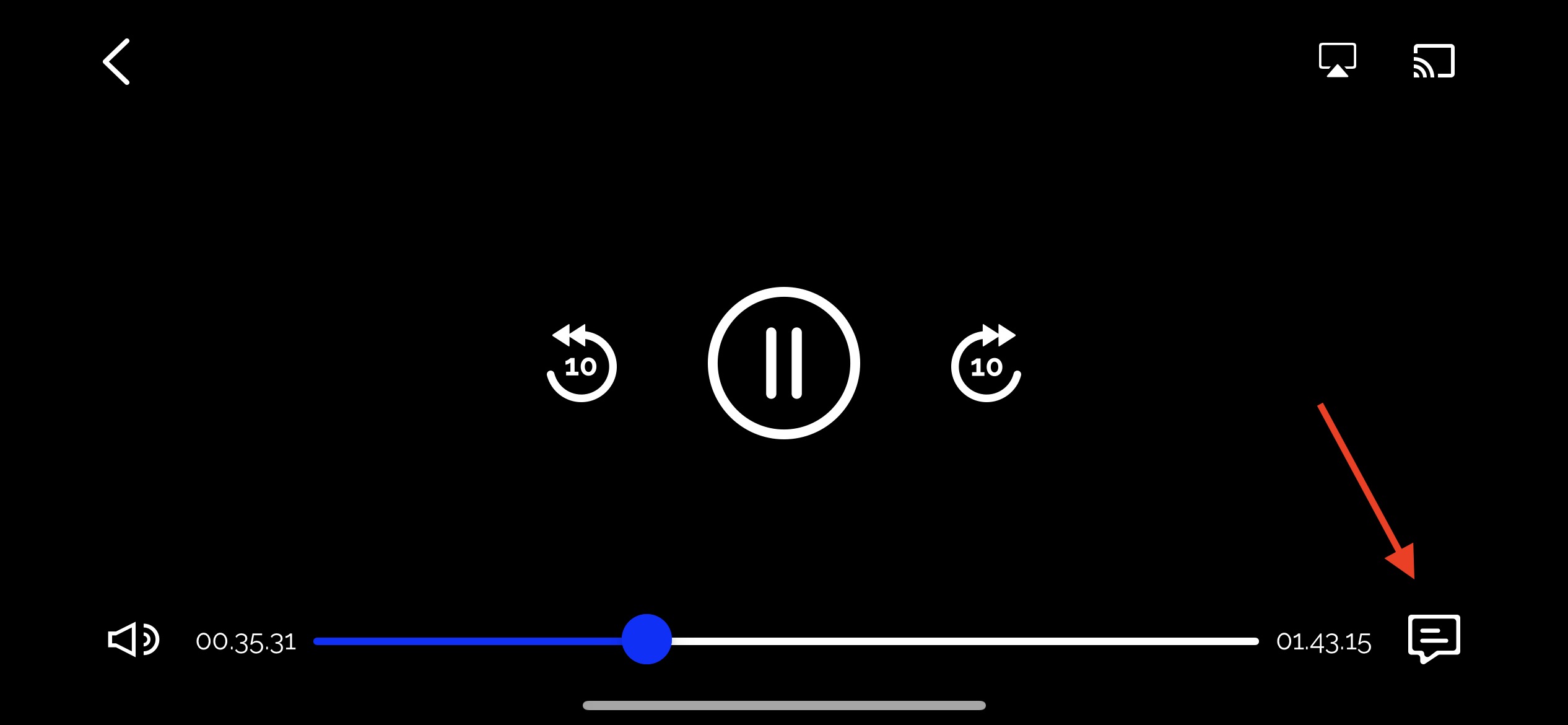Tap the volume speaker icon
This screenshot has height=725, width=1568.
(133, 639)
